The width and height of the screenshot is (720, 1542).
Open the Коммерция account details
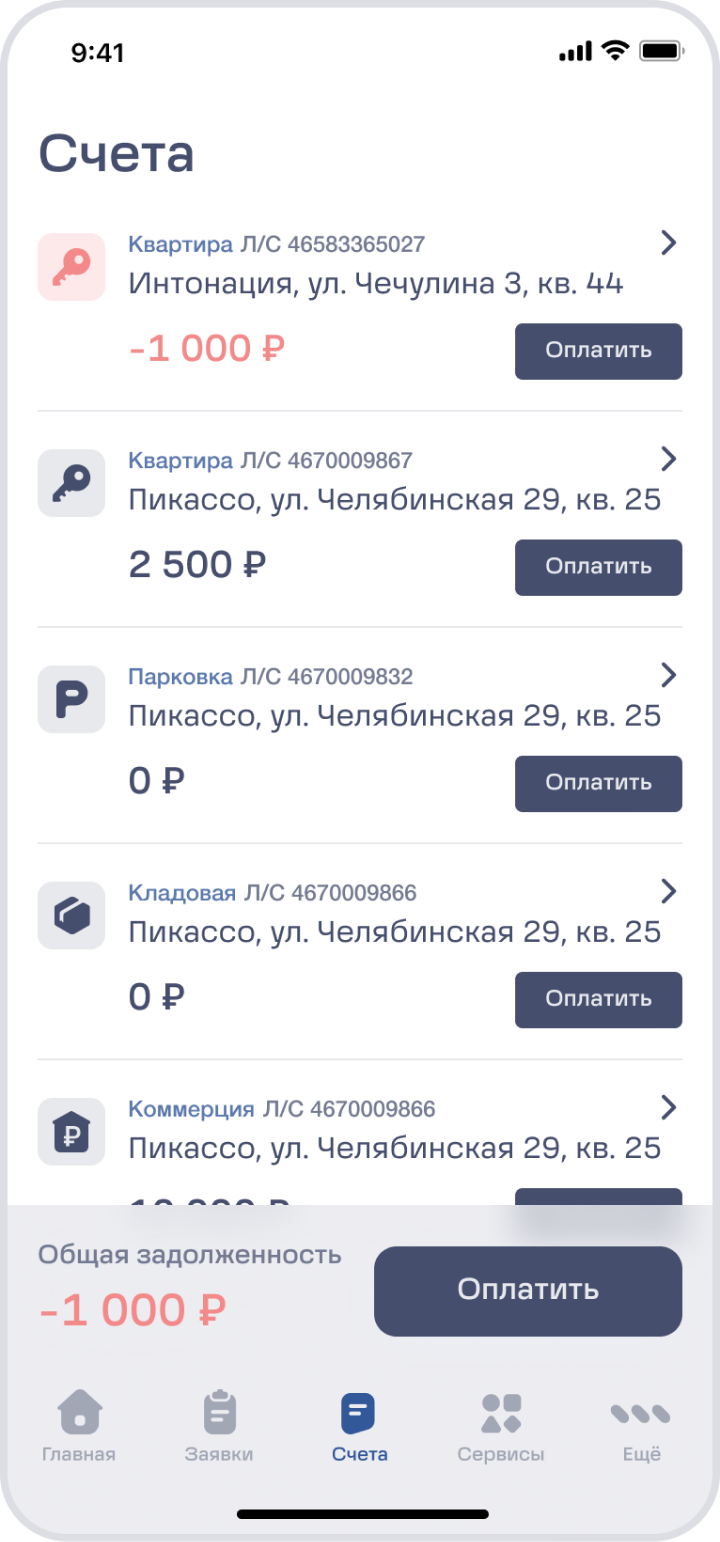coord(669,1107)
